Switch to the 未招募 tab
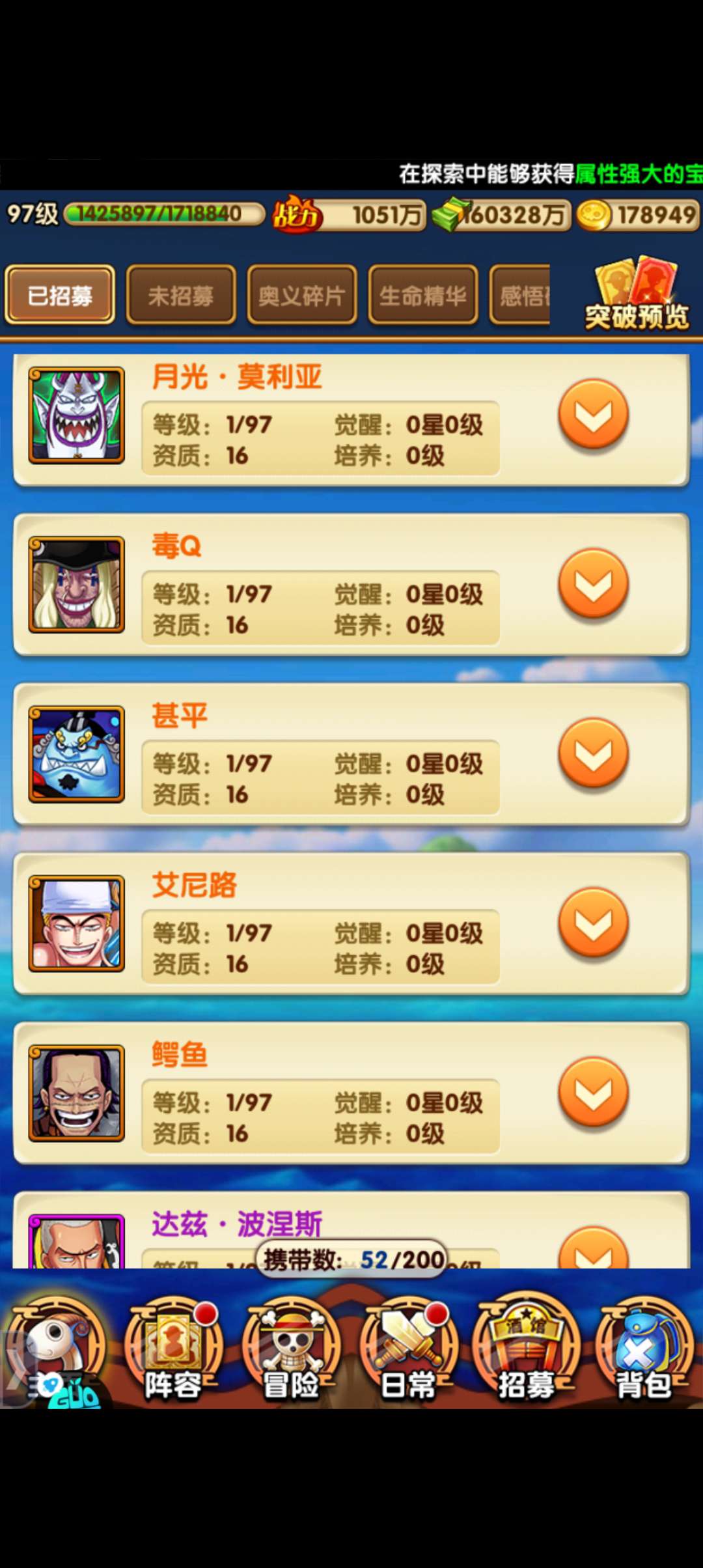Screen dimensions: 703x1568 (181, 296)
